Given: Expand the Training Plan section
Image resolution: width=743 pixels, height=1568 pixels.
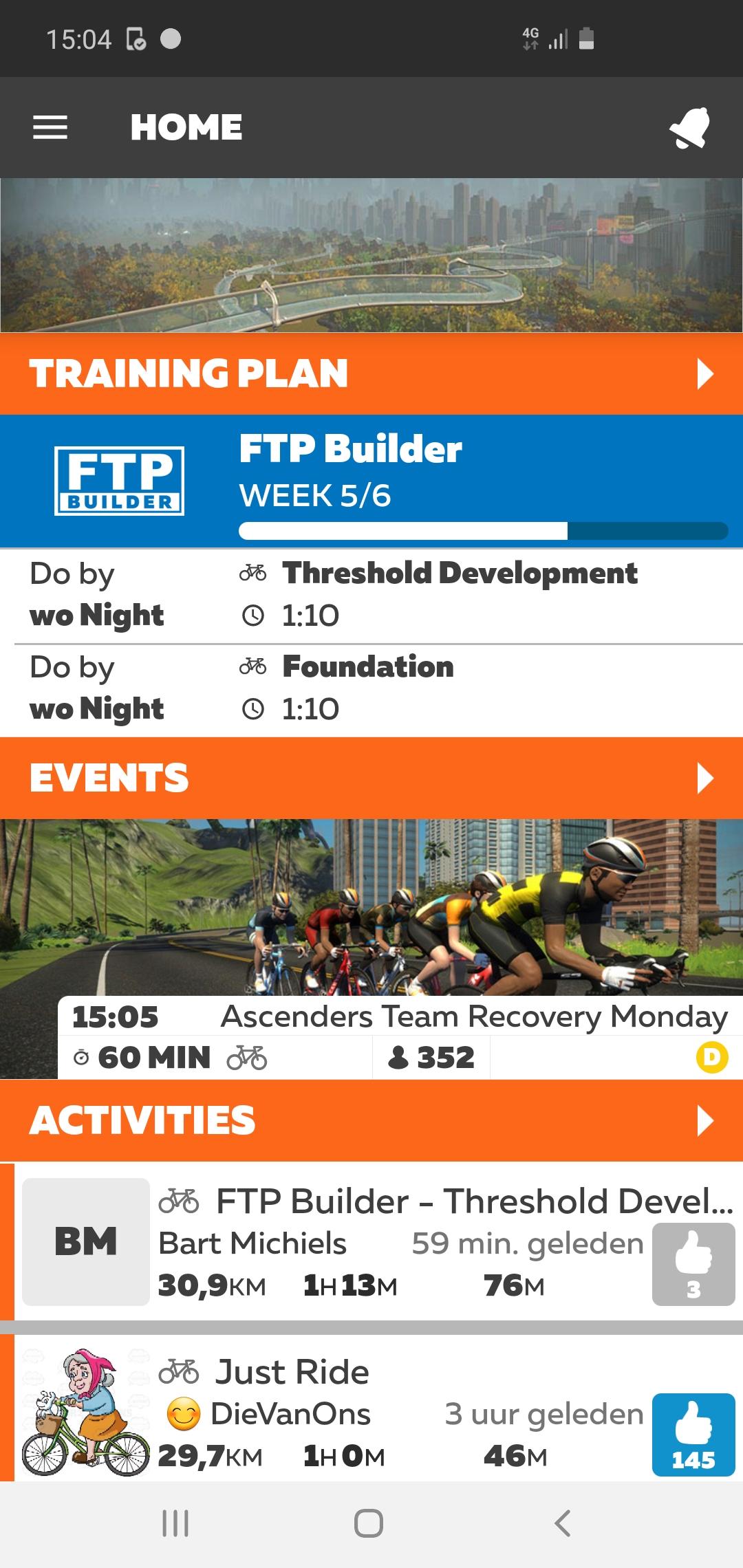Looking at the screenshot, I should click(x=704, y=374).
